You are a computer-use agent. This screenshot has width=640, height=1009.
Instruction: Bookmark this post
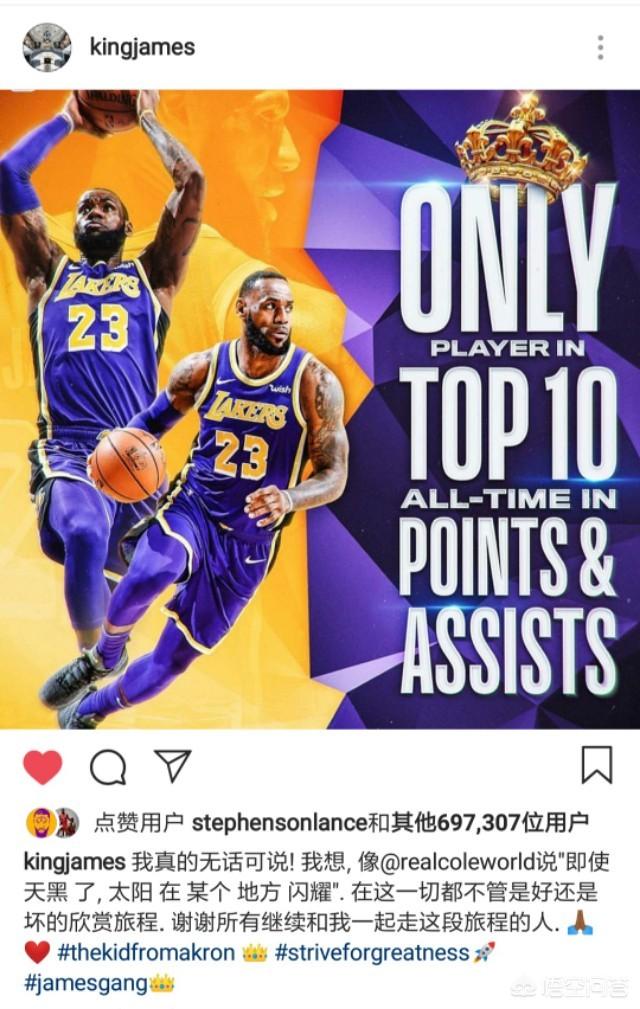(x=596, y=765)
